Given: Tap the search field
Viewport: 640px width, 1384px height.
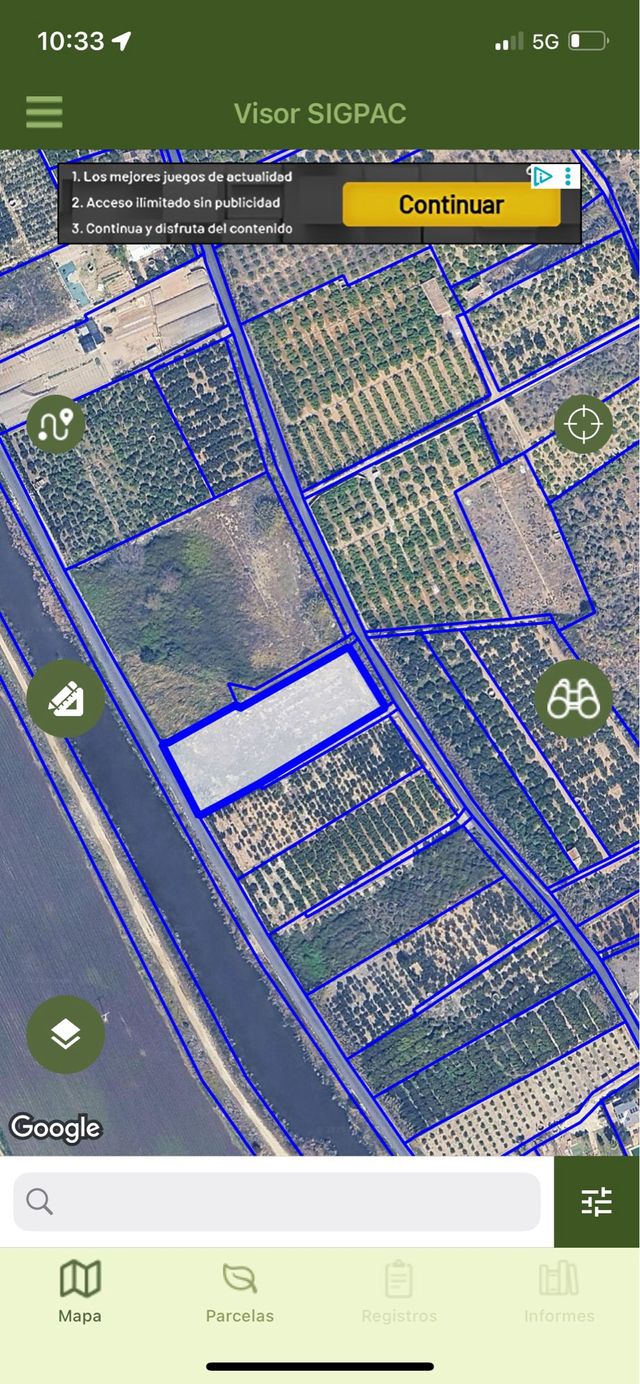Looking at the screenshot, I should point(277,1201).
